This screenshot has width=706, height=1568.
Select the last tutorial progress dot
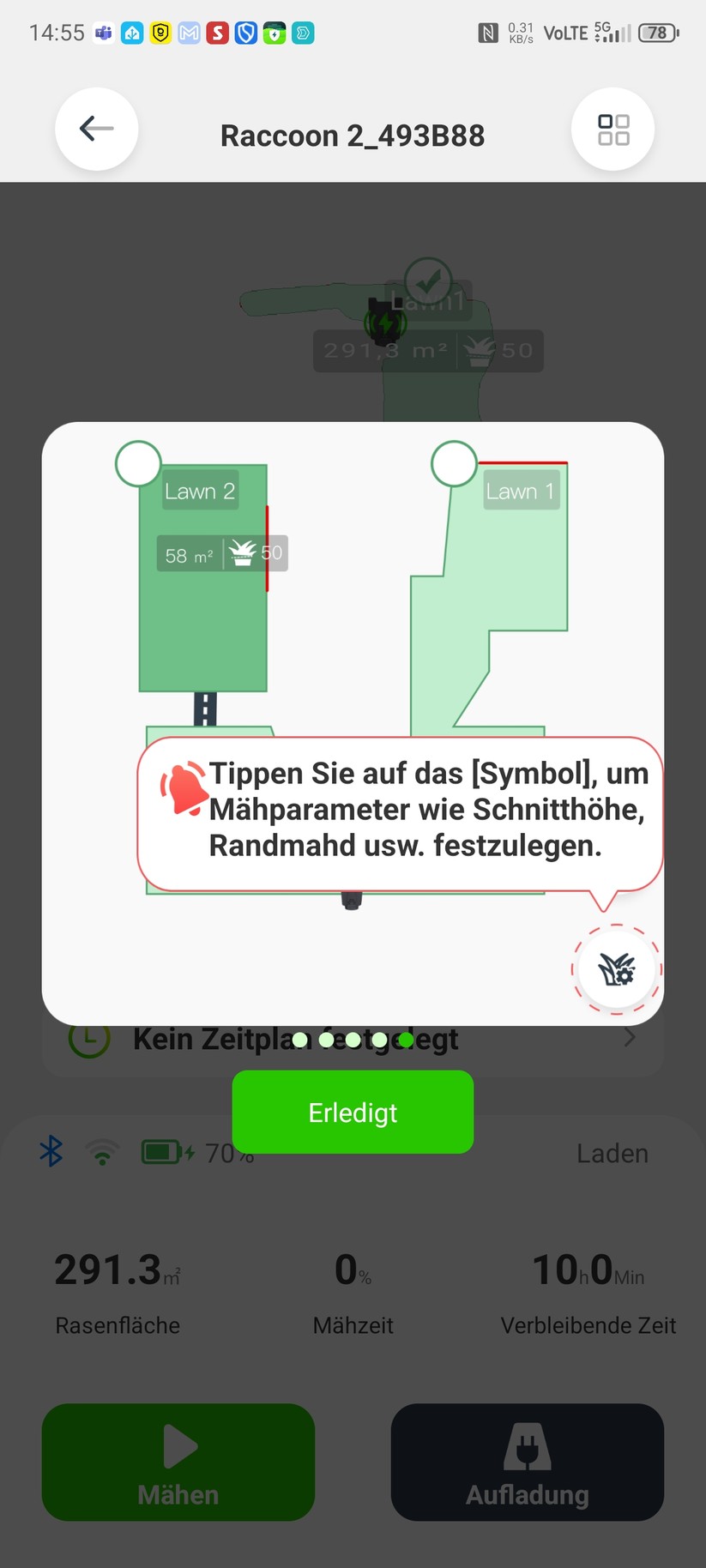point(405,1039)
